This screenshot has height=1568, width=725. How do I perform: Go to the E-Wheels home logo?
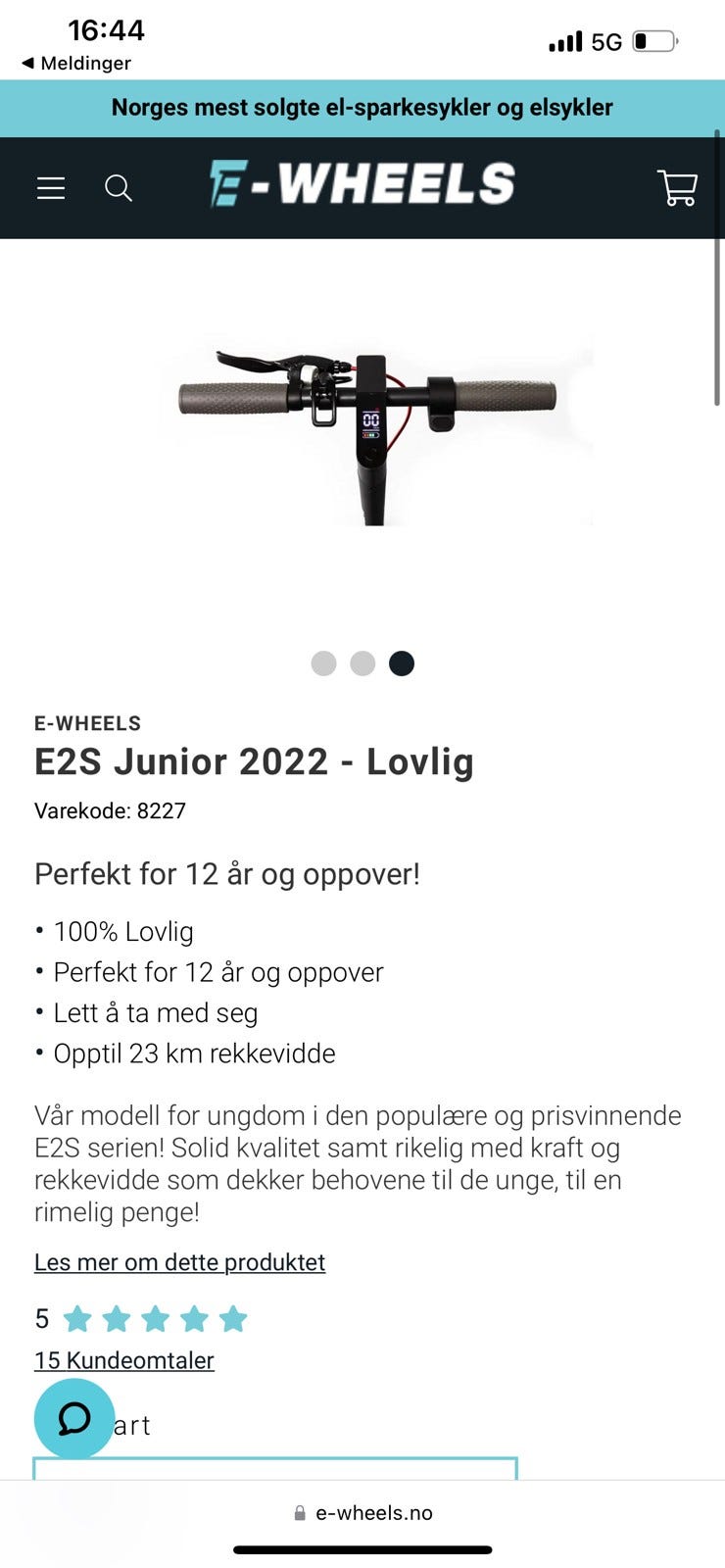(x=362, y=184)
